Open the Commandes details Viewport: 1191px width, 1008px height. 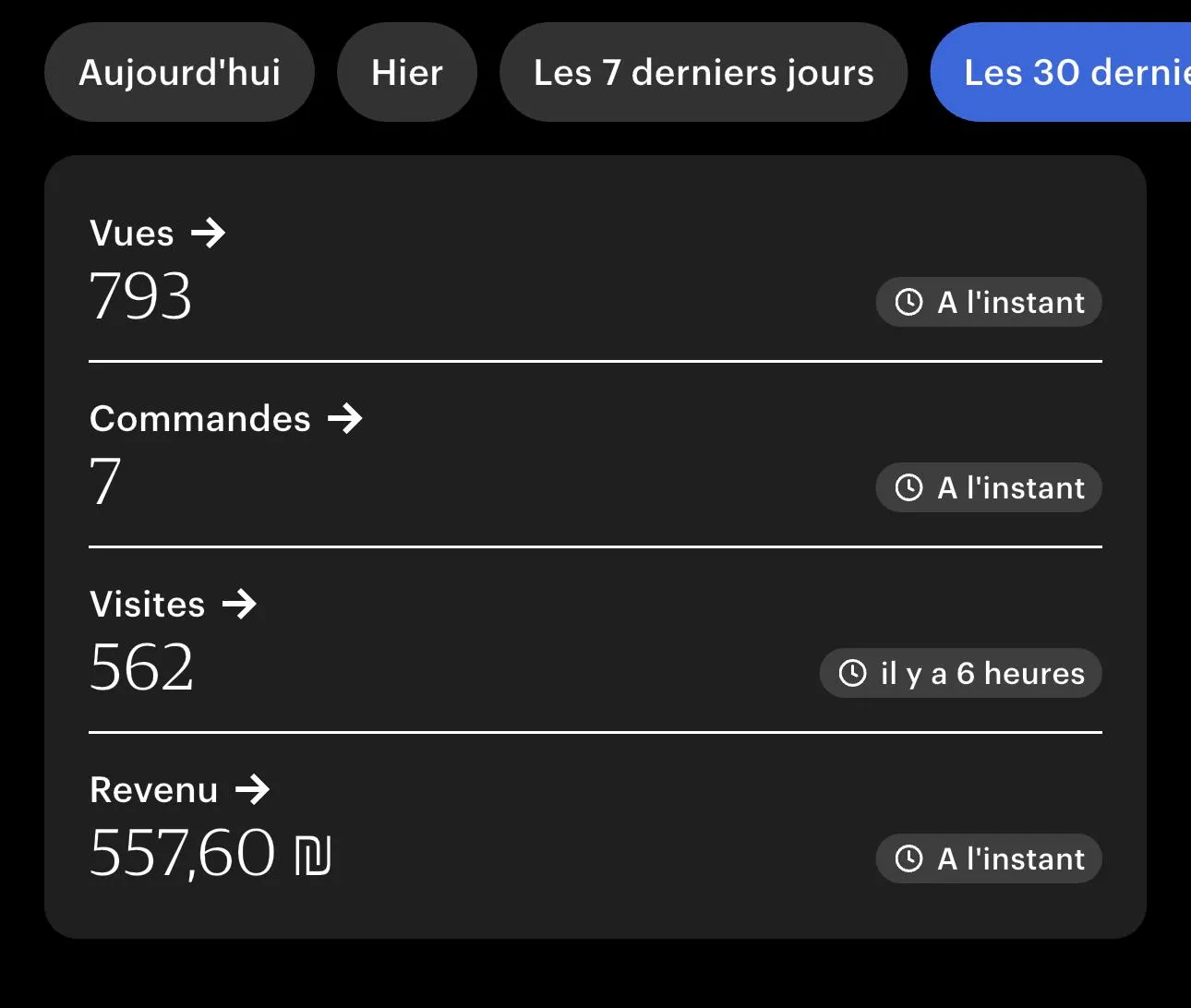click(225, 419)
